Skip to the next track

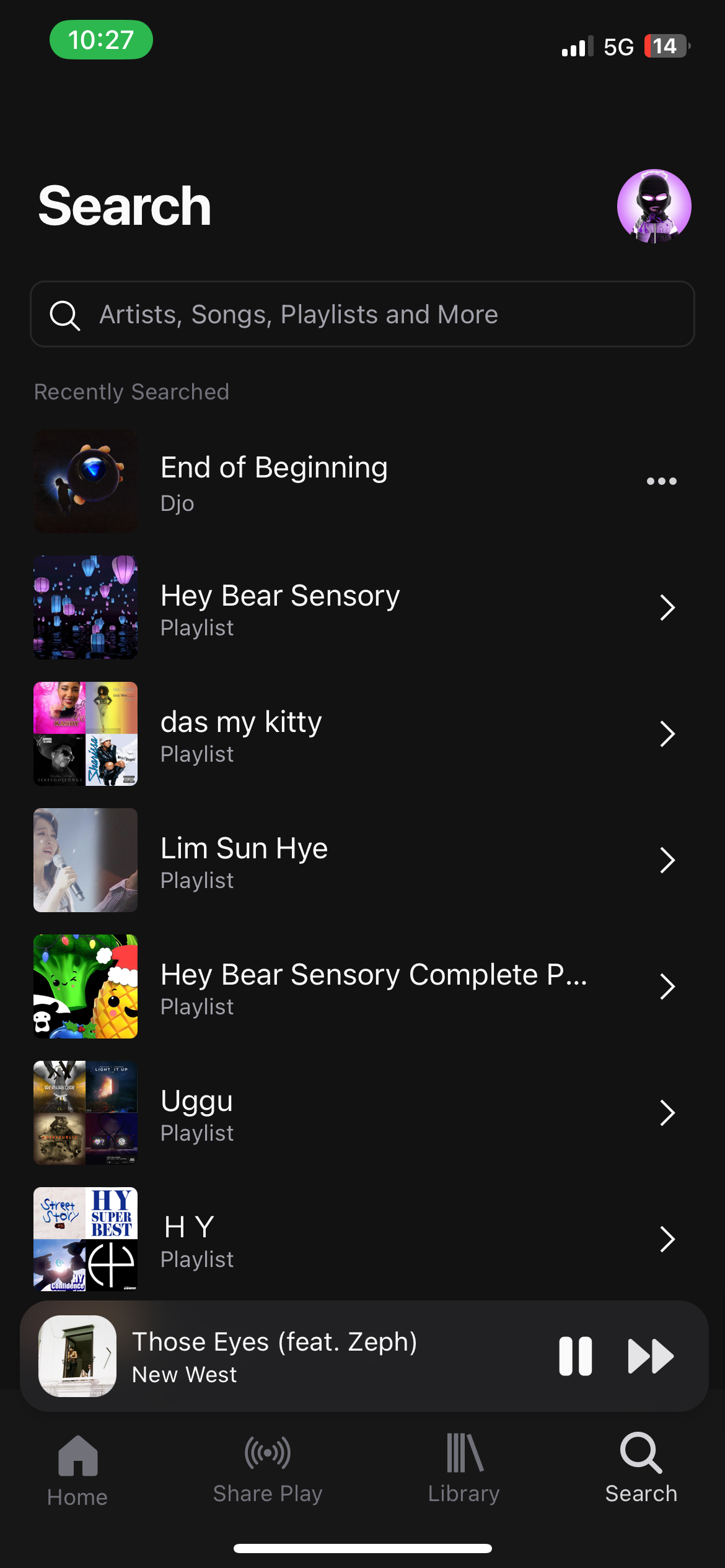click(x=651, y=1356)
